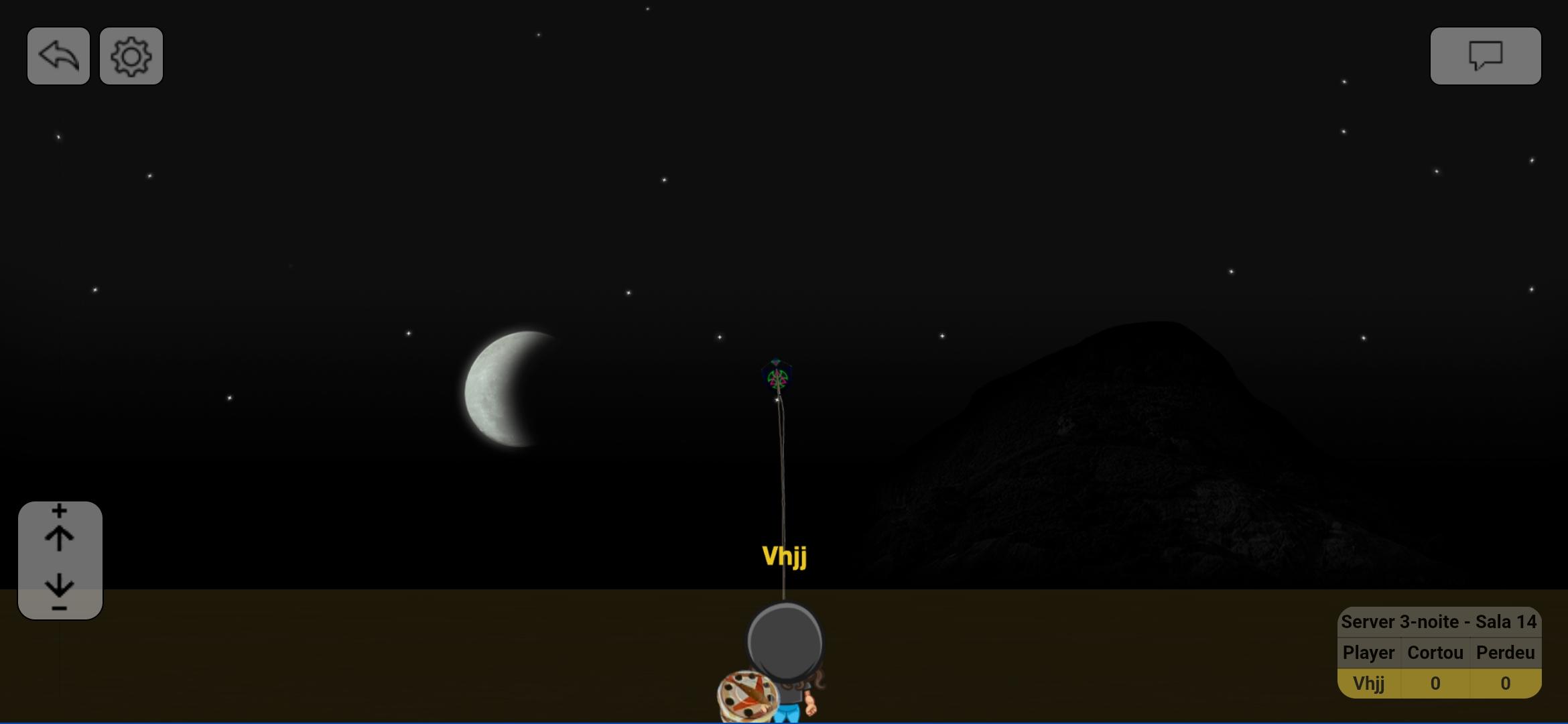
Task: Open the settings gear
Action: (131, 56)
